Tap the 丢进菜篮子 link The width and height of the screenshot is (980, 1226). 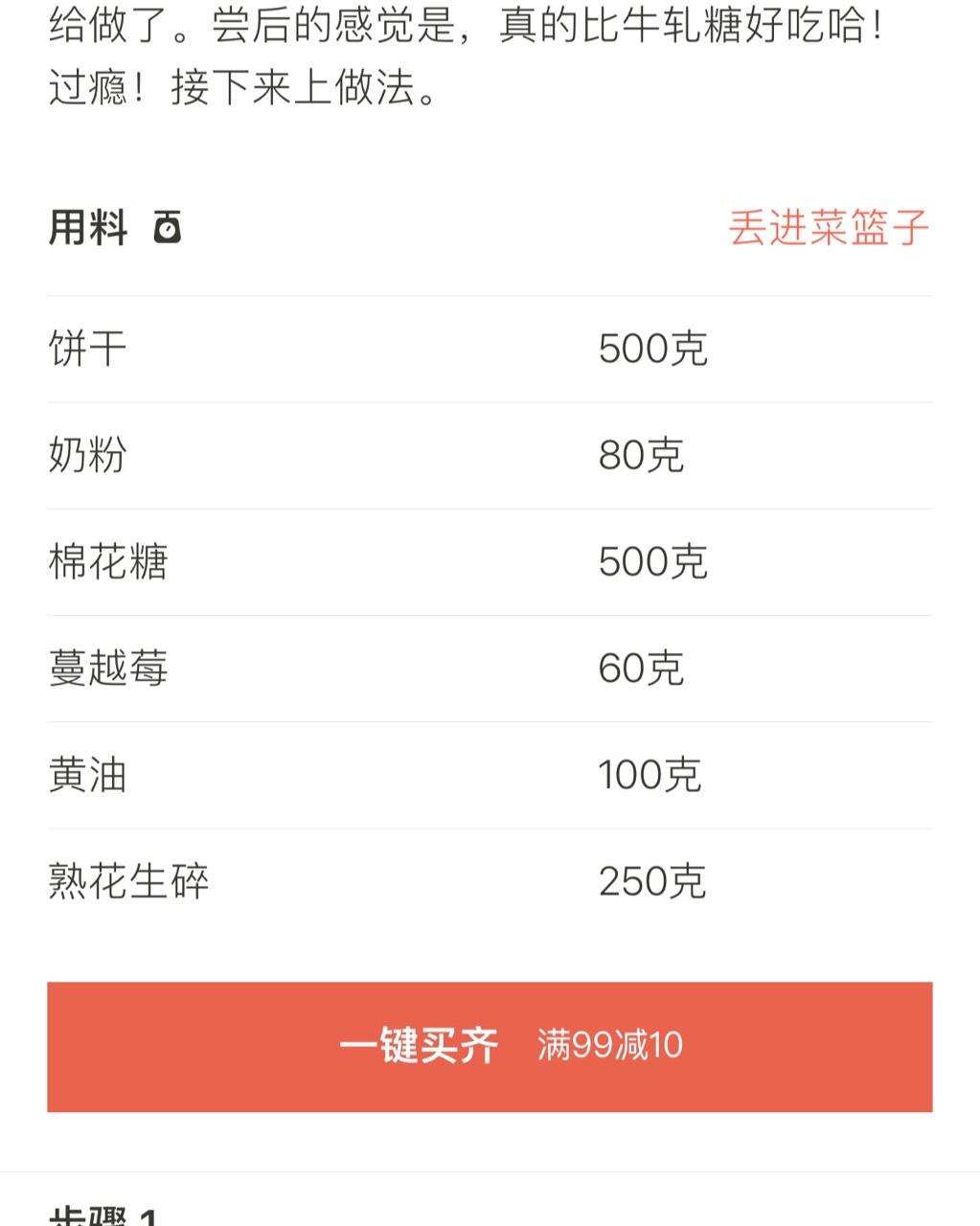(x=829, y=228)
